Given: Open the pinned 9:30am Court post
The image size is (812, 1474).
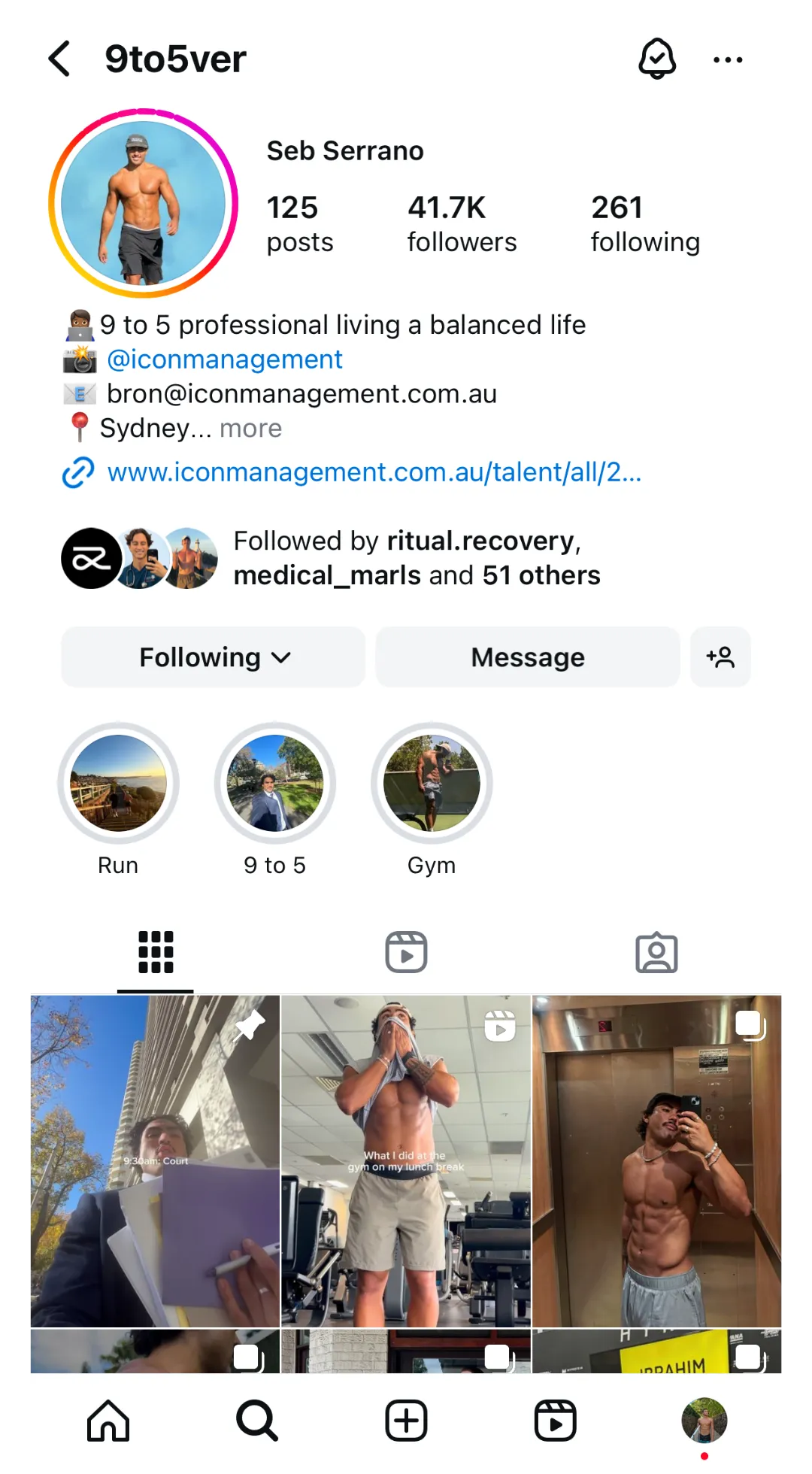Looking at the screenshot, I should click(155, 1160).
